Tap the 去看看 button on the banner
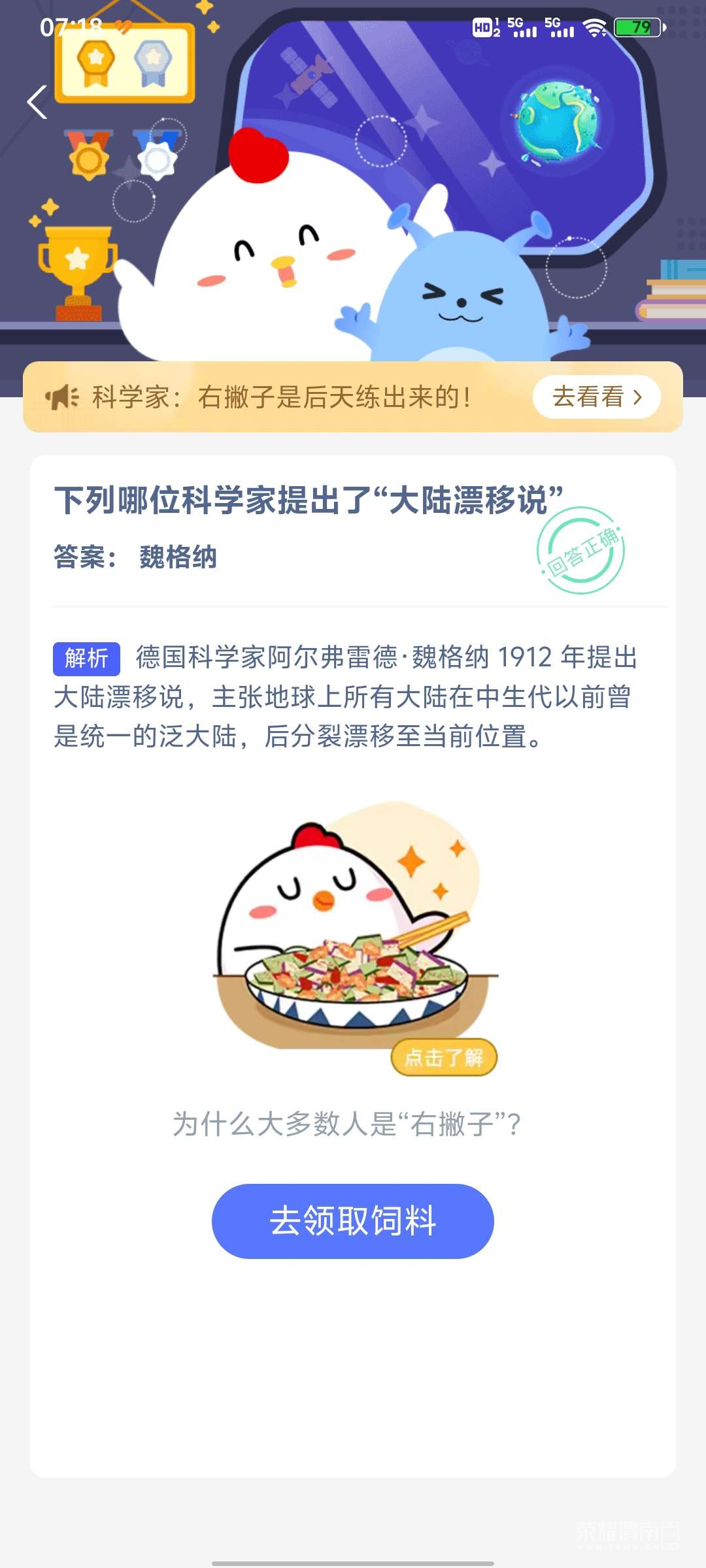 click(597, 397)
